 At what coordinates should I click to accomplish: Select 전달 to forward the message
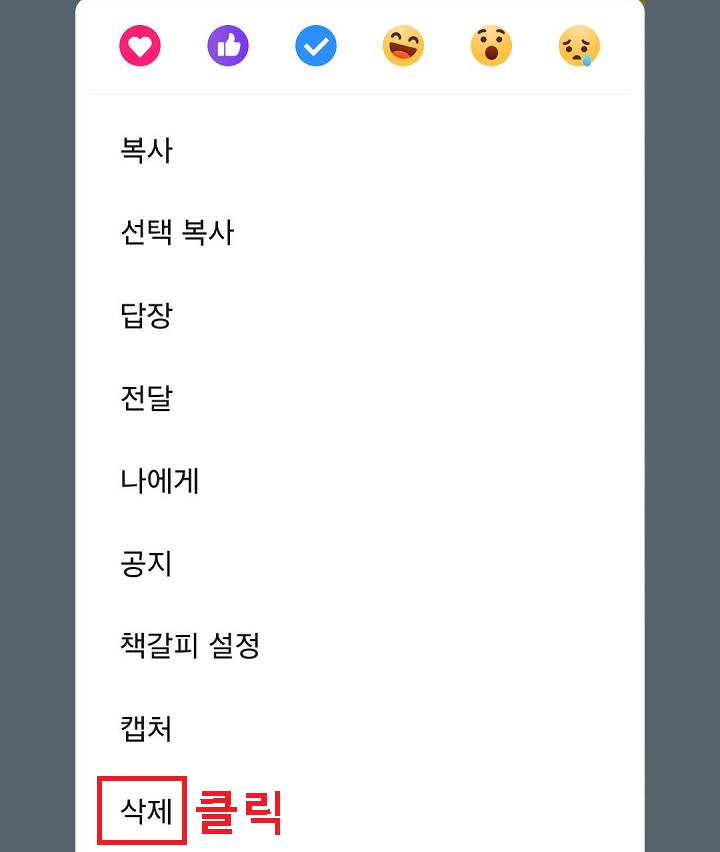tap(147, 397)
